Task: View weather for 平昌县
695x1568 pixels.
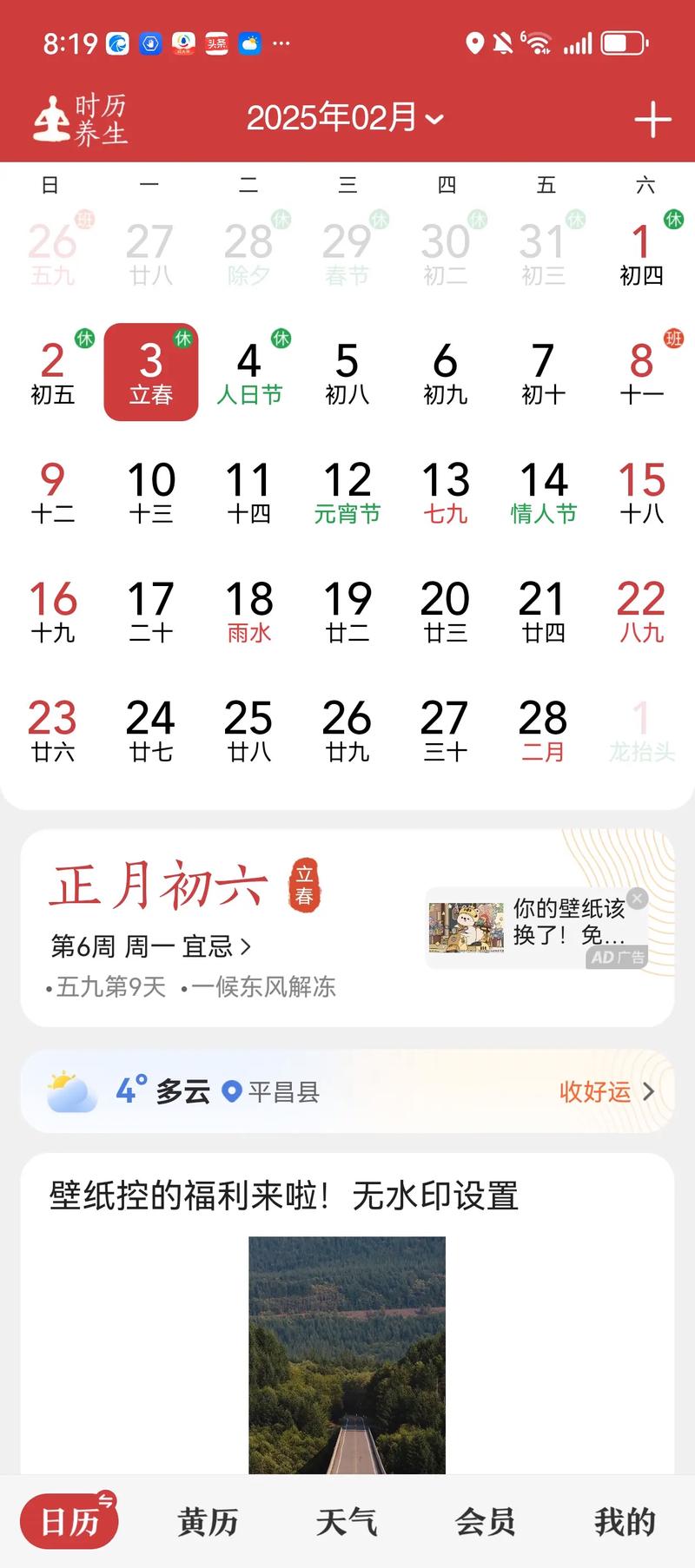Action: (x=271, y=1091)
